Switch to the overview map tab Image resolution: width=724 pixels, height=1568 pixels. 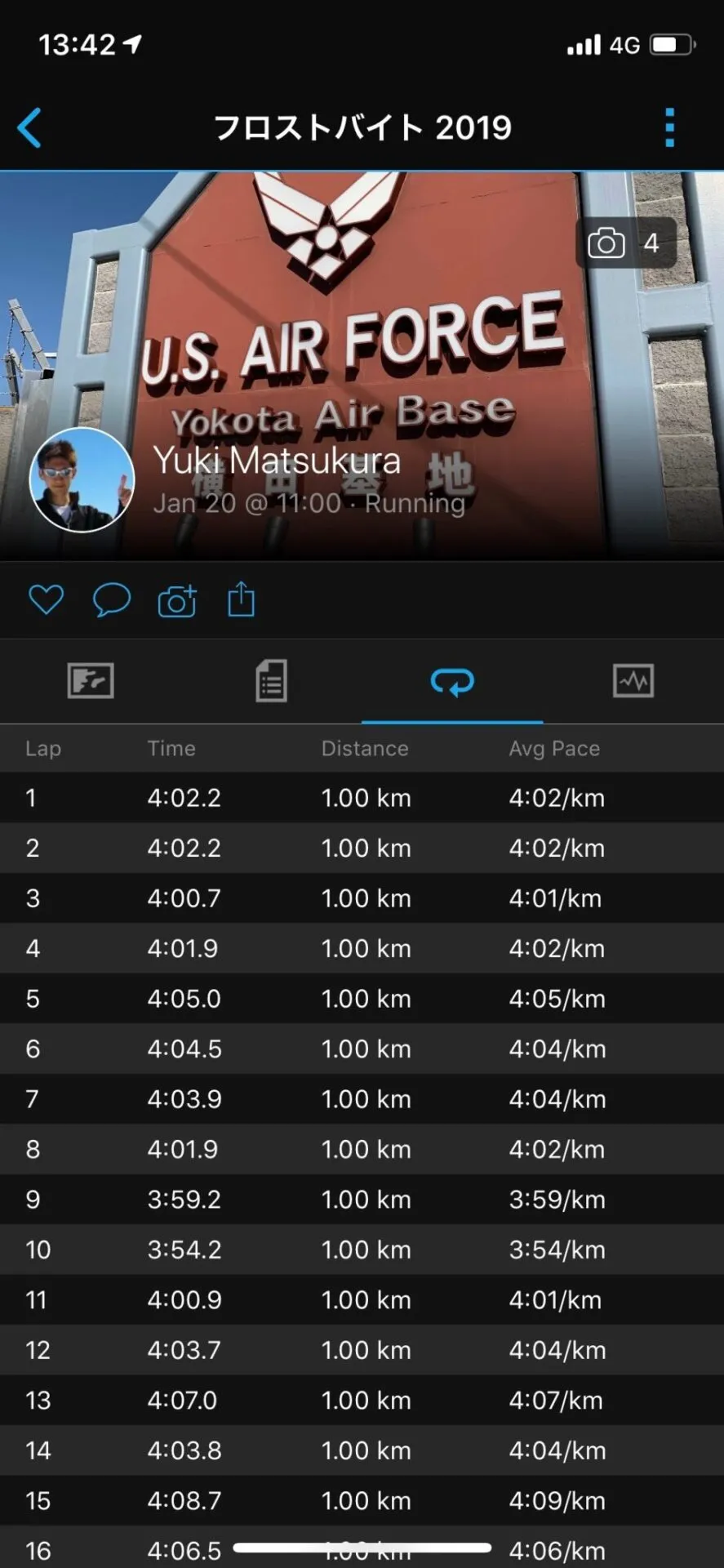(91, 680)
